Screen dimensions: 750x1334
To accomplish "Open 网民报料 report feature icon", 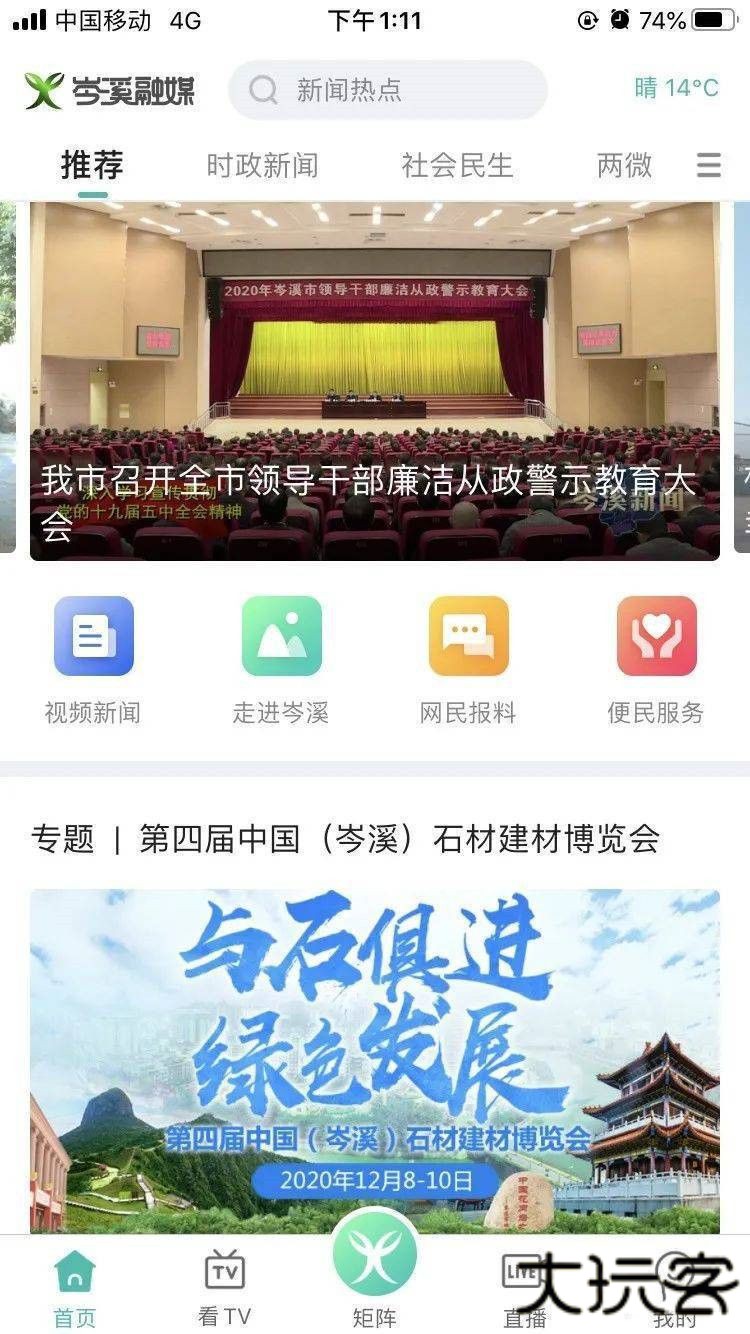I will pos(468,635).
